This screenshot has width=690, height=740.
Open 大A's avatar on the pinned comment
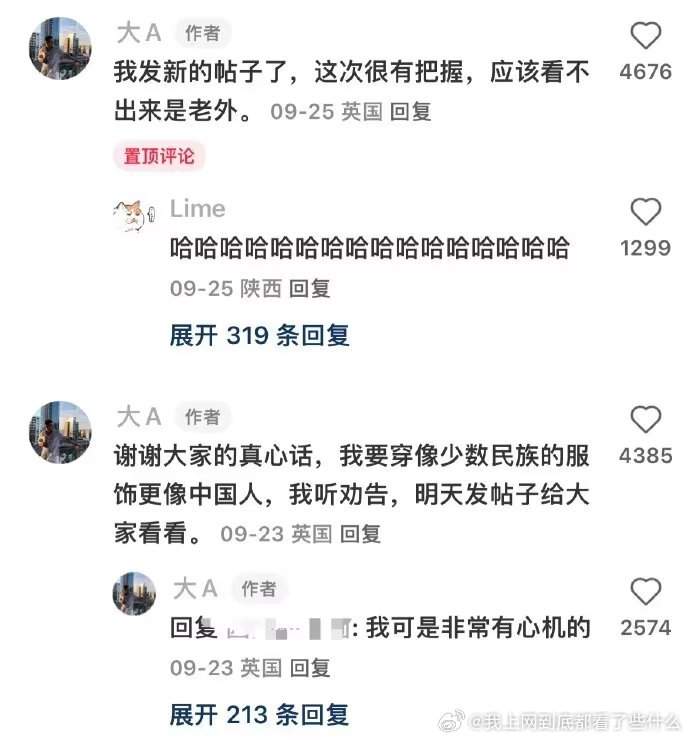(x=60, y=47)
